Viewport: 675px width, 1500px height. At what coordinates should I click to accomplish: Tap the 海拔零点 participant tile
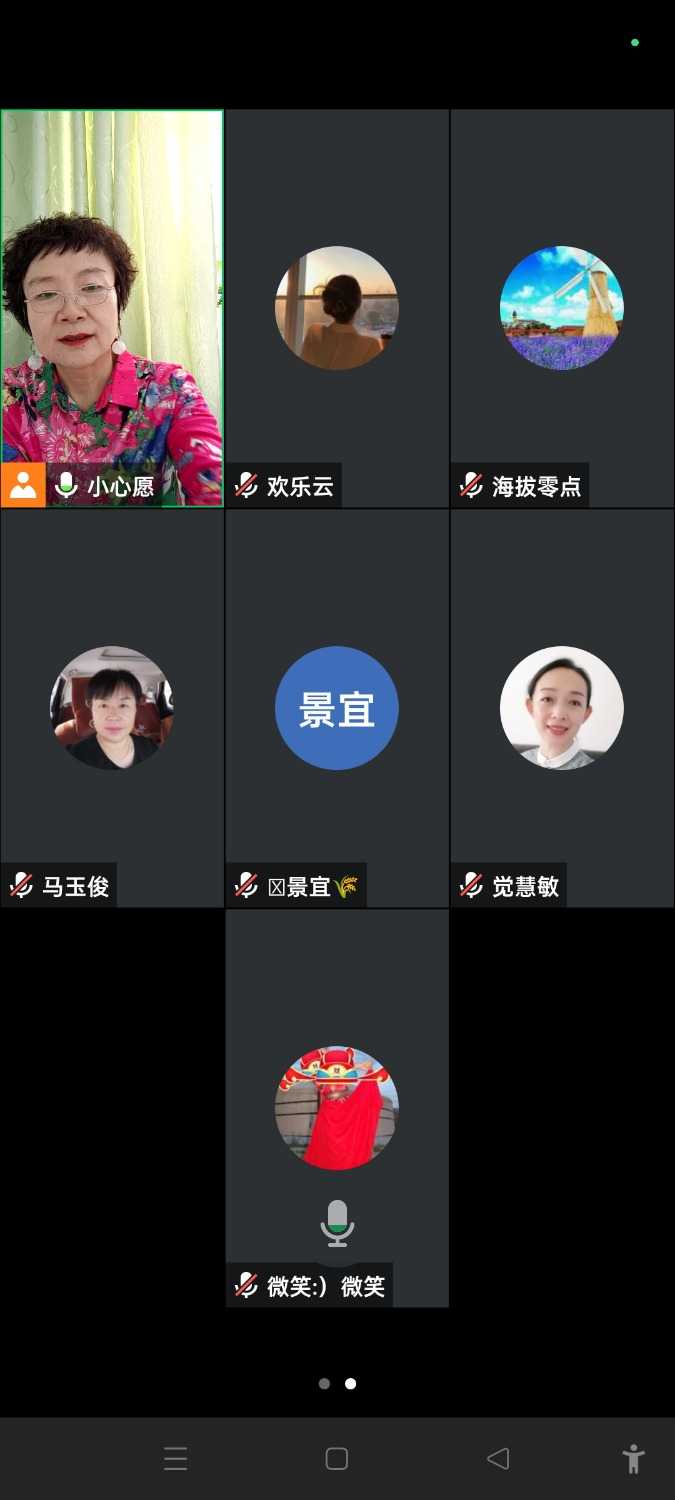(x=562, y=308)
